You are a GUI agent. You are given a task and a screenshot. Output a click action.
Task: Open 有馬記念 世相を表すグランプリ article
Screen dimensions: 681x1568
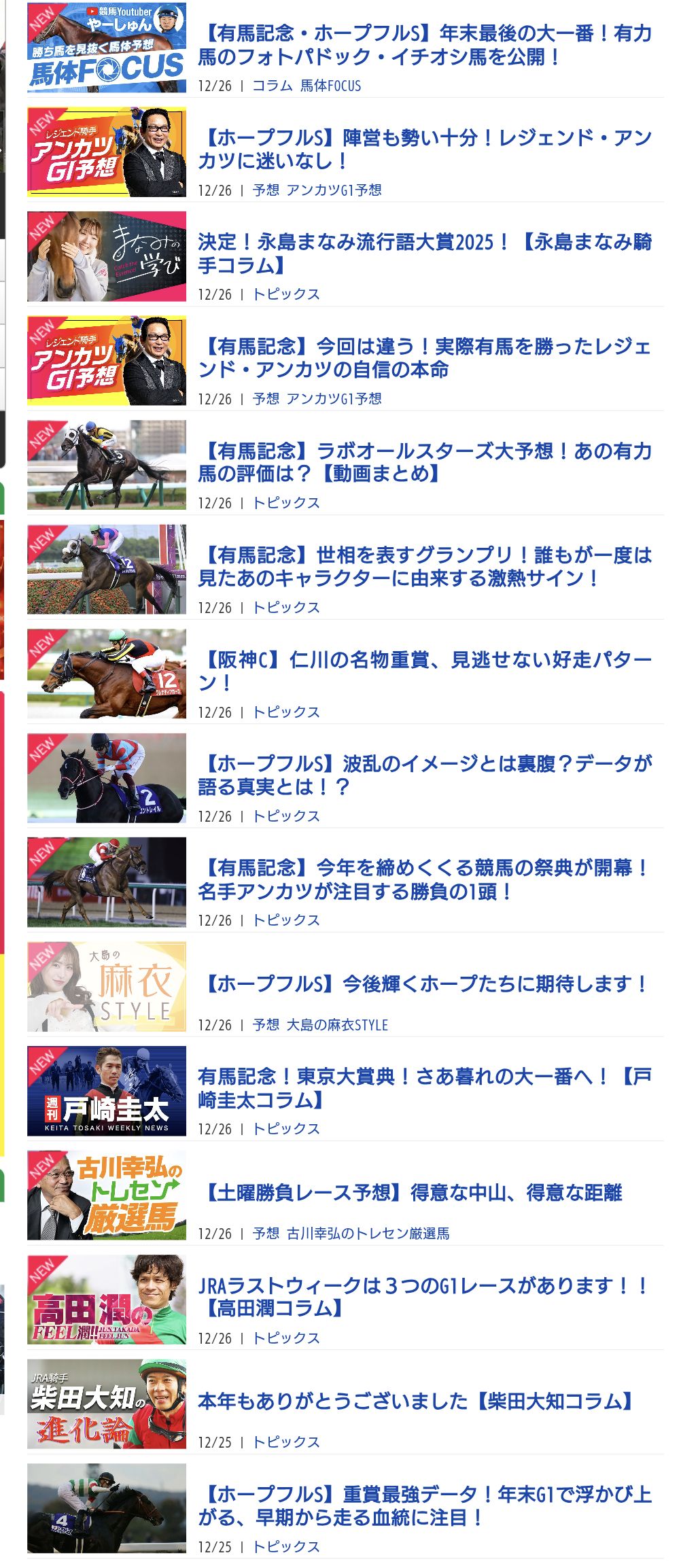point(425,567)
